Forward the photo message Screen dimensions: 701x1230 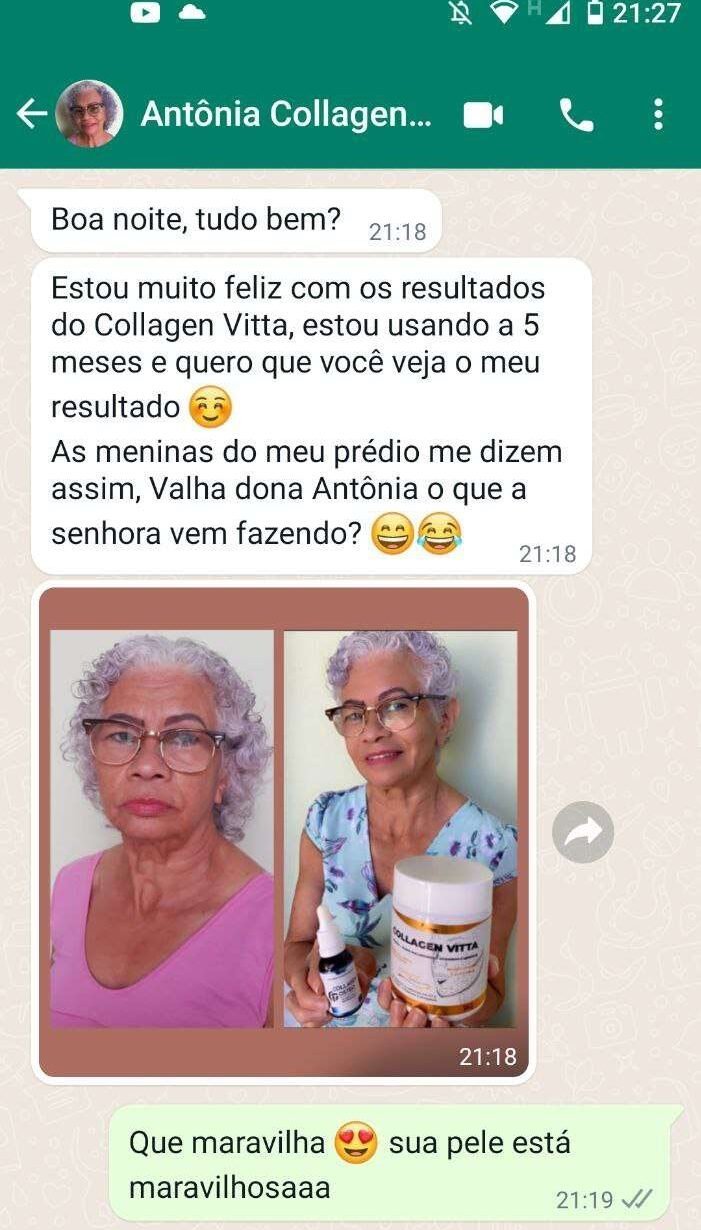click(x=583, y=832)
